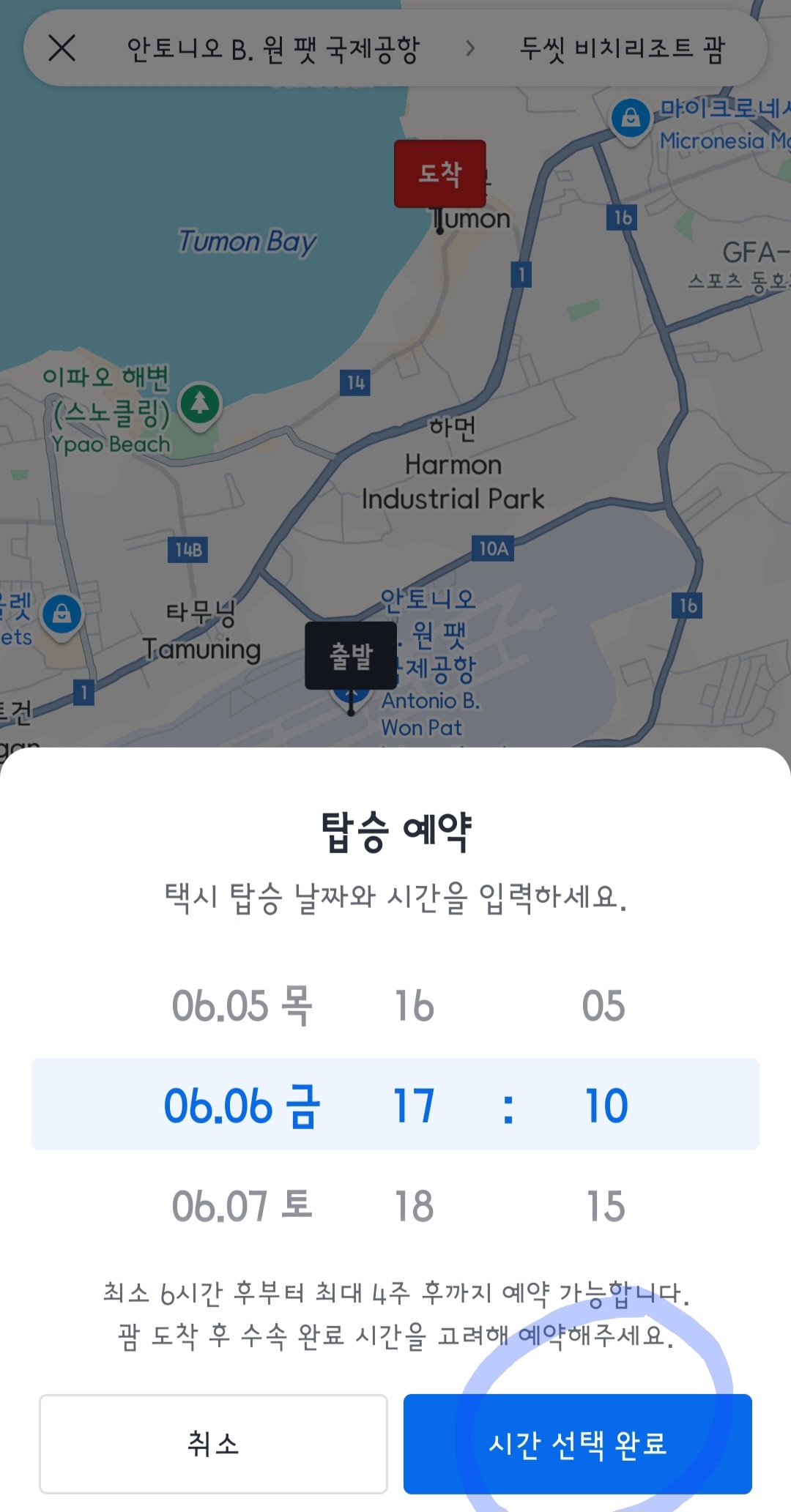Click the route 14B road badge
The height and width of the screenshot is (1512, 791).
(187, 548)
